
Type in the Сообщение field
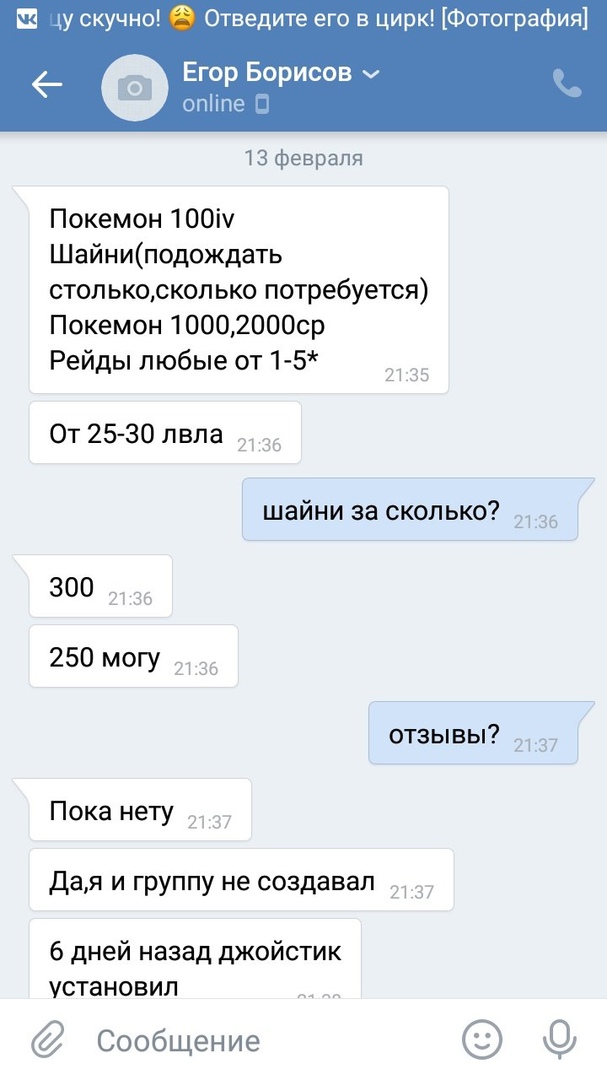260,1040
